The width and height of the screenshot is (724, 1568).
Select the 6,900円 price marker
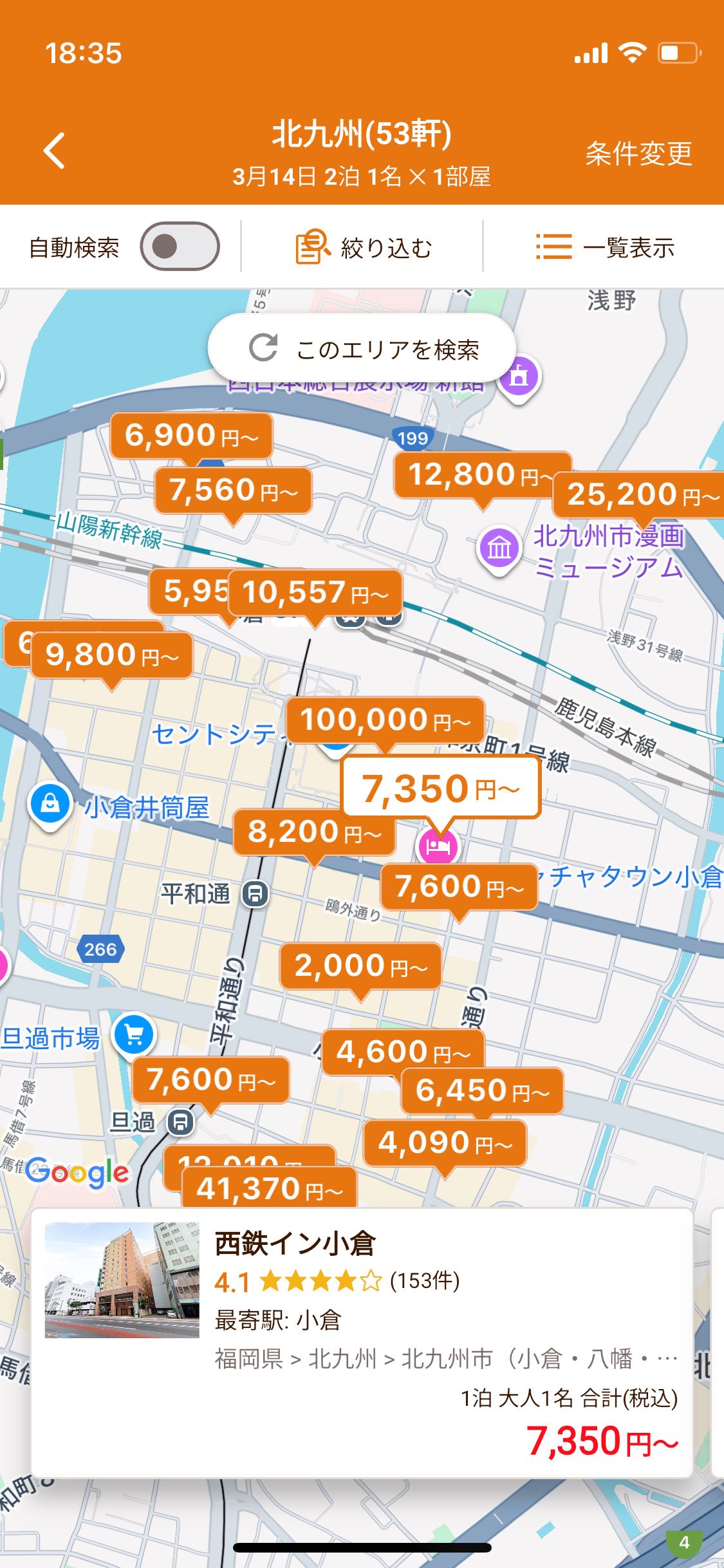click(x=190, y=436)
